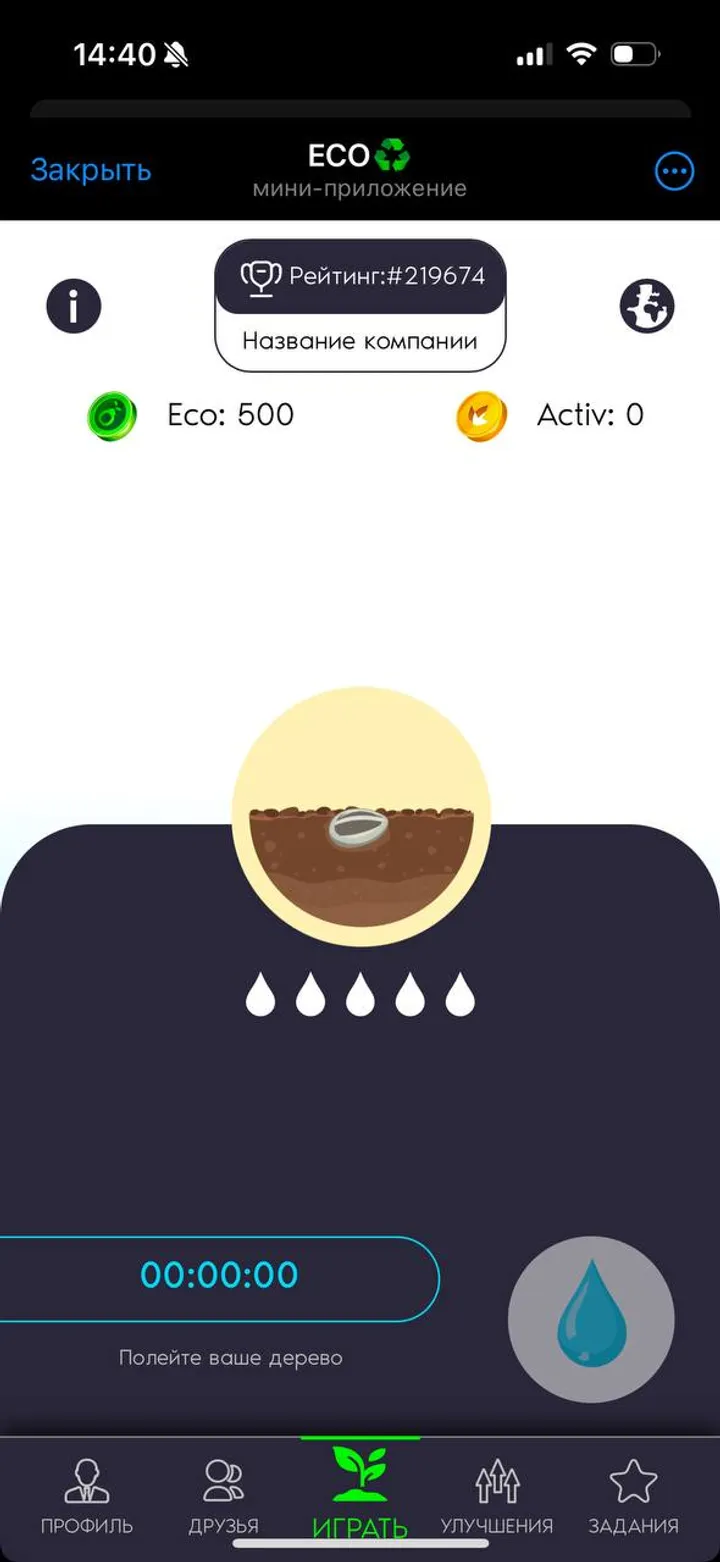The width and height of the screenshot is (720, 1562).
Task: Tap Закрыть to close the mini-app
Action: click(x=91, y=170)
